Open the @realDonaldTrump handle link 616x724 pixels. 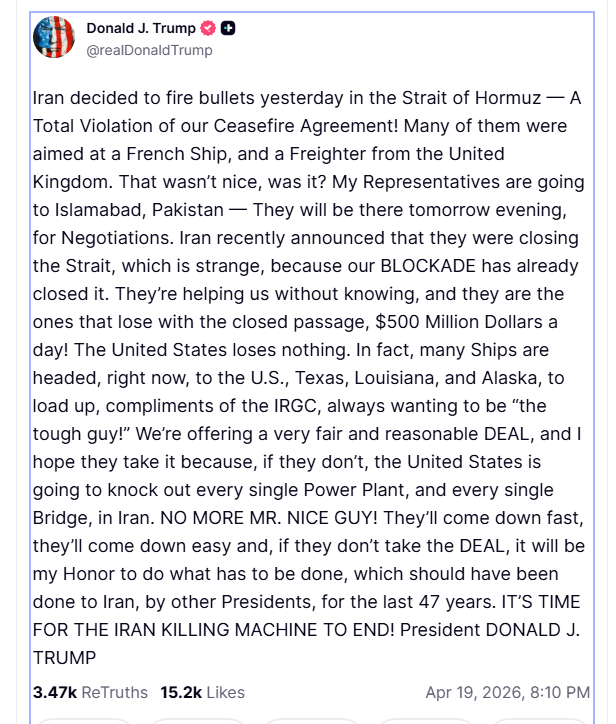point(150,50)
